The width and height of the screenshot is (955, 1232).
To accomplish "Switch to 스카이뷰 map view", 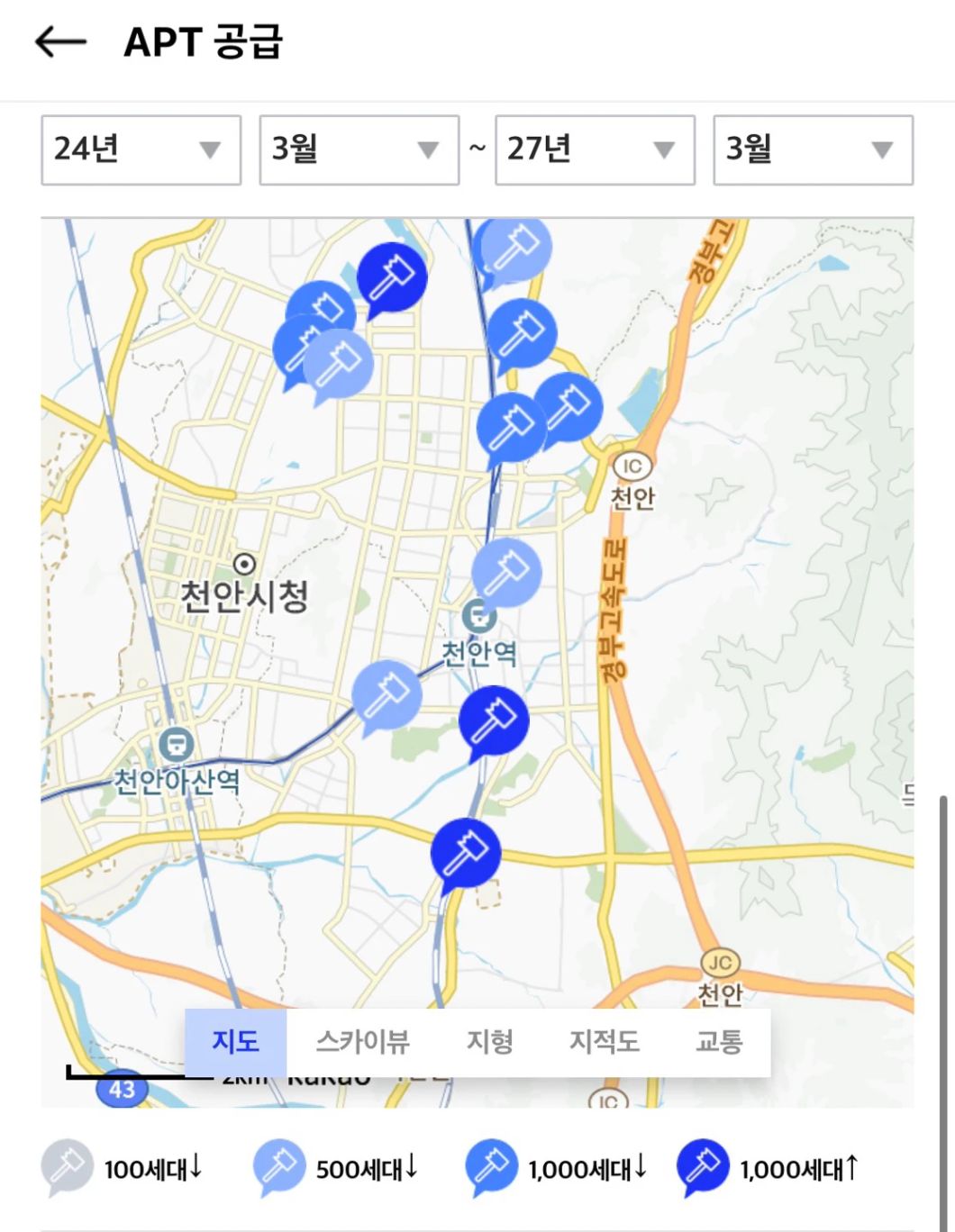I will tap(362, 1042).
